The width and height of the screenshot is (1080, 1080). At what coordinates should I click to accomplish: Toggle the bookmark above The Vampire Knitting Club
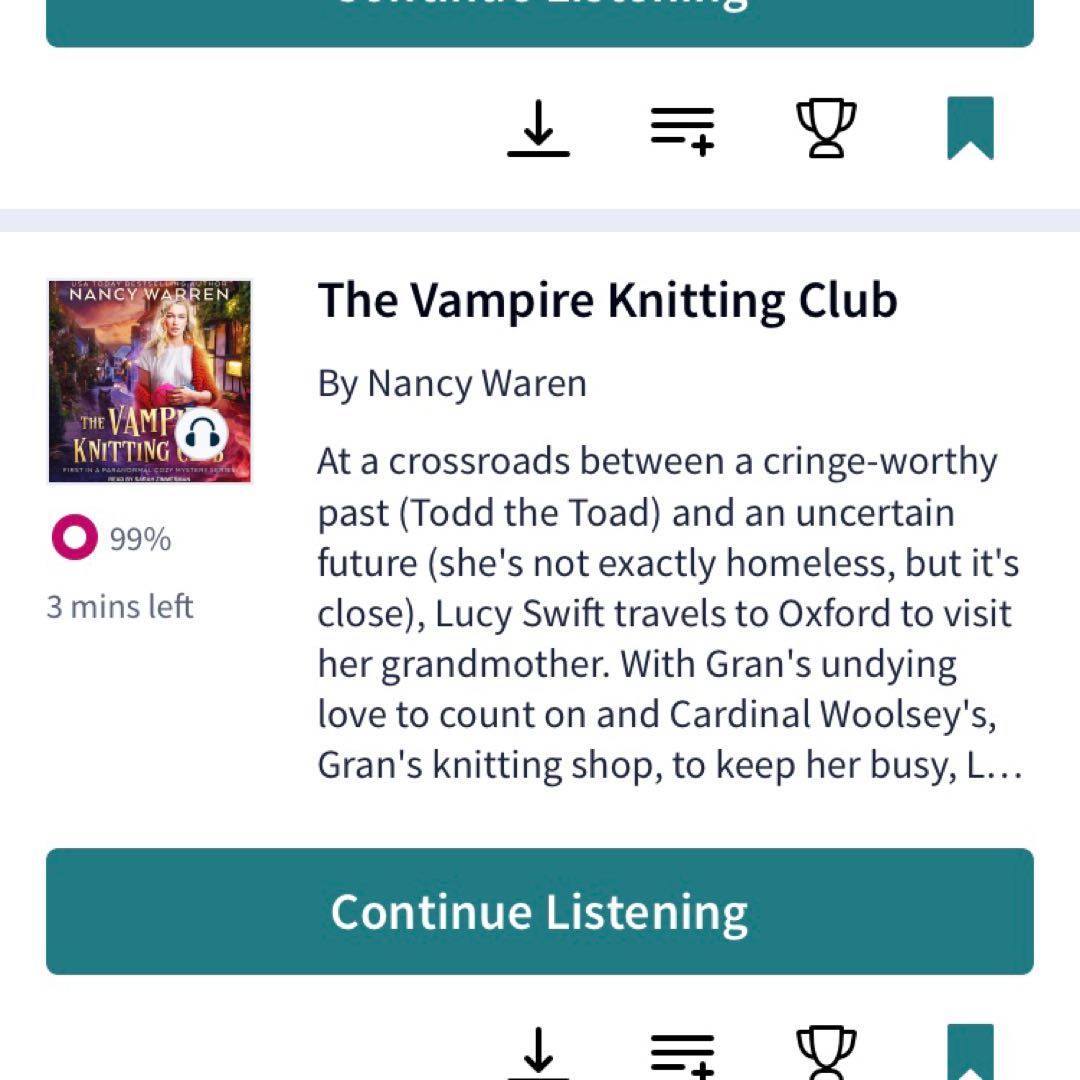(x=970, y=129)
